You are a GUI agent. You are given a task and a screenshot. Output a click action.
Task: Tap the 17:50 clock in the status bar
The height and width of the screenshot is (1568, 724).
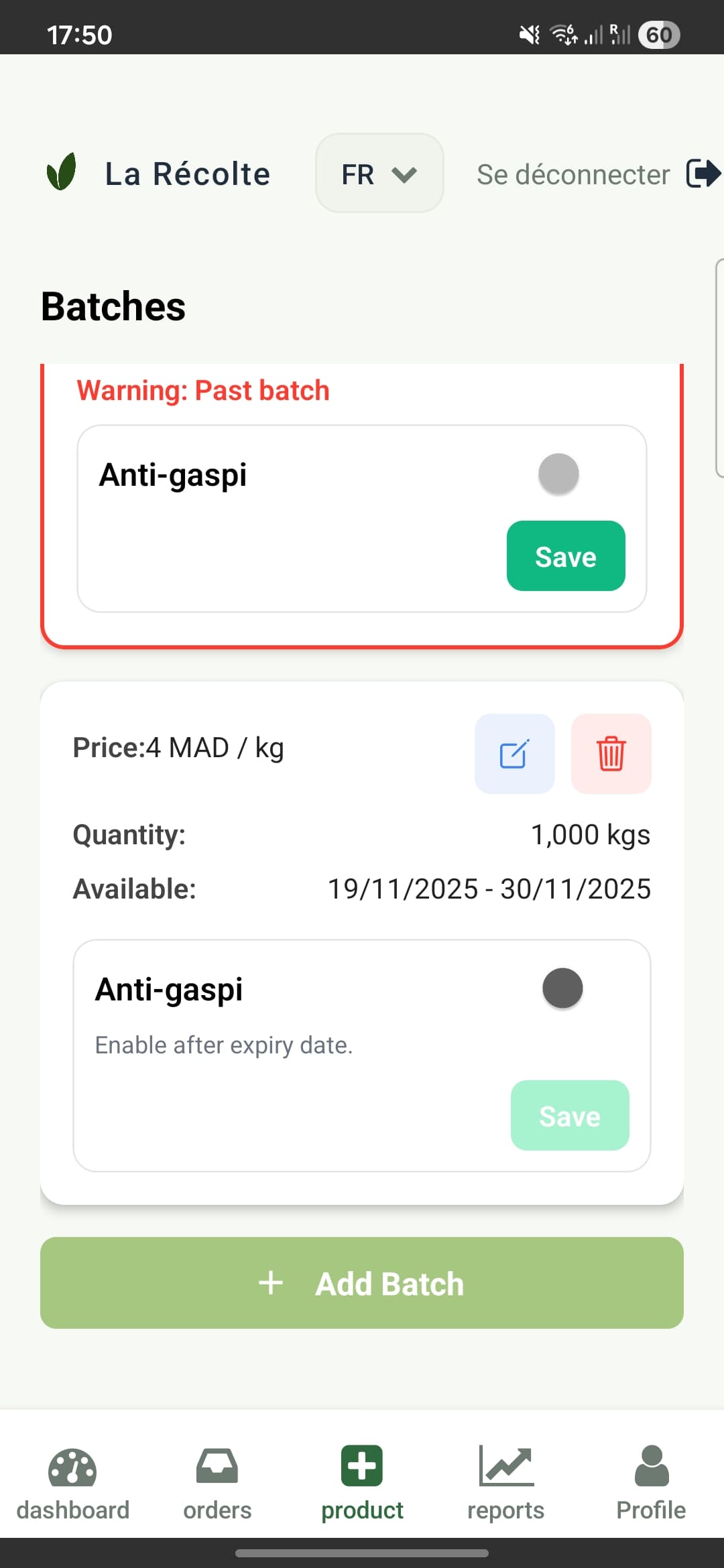pyautogui.click(x=79, y=35)
